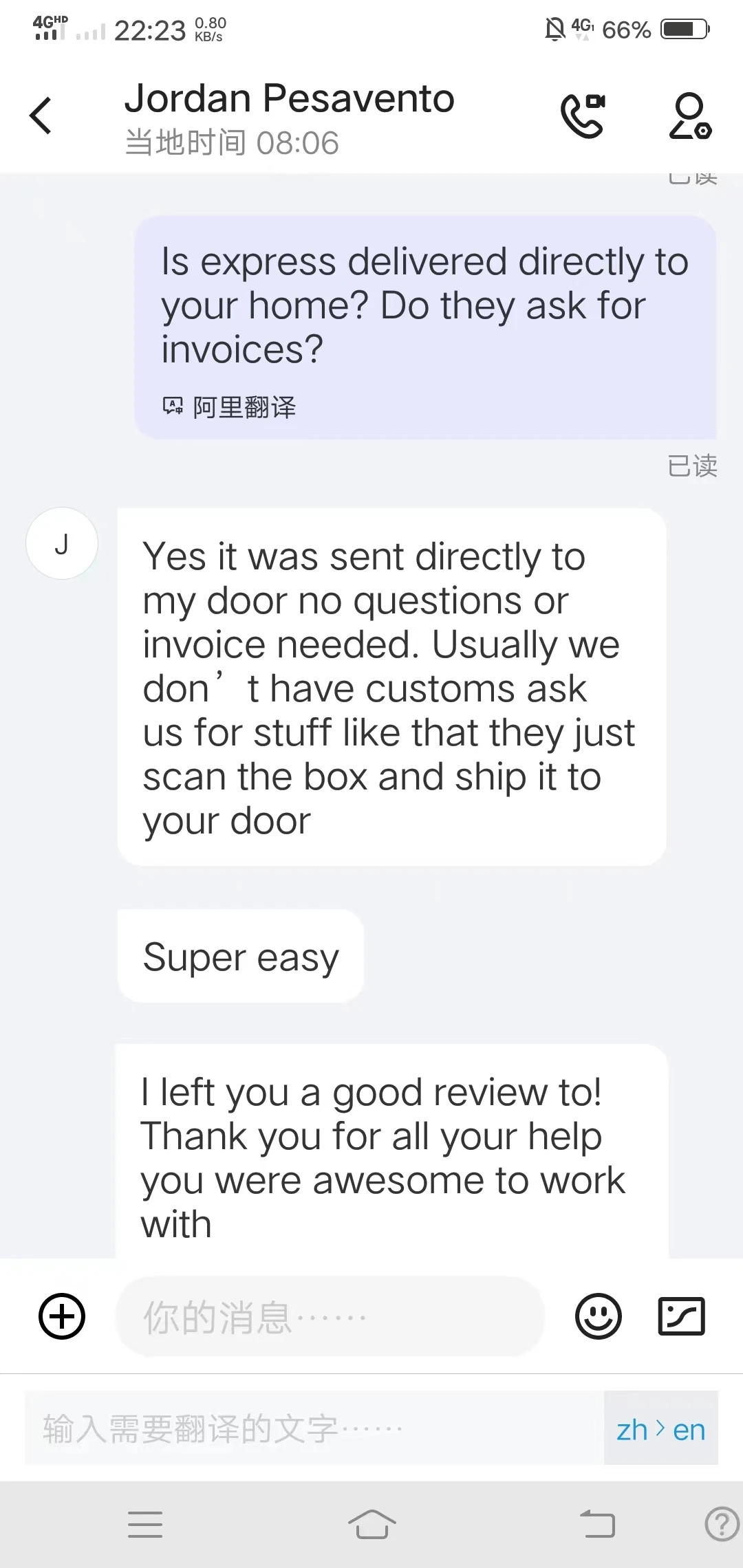Focus the translation text input
This screenshot has width=743, height=1568.
[314, 1428]
